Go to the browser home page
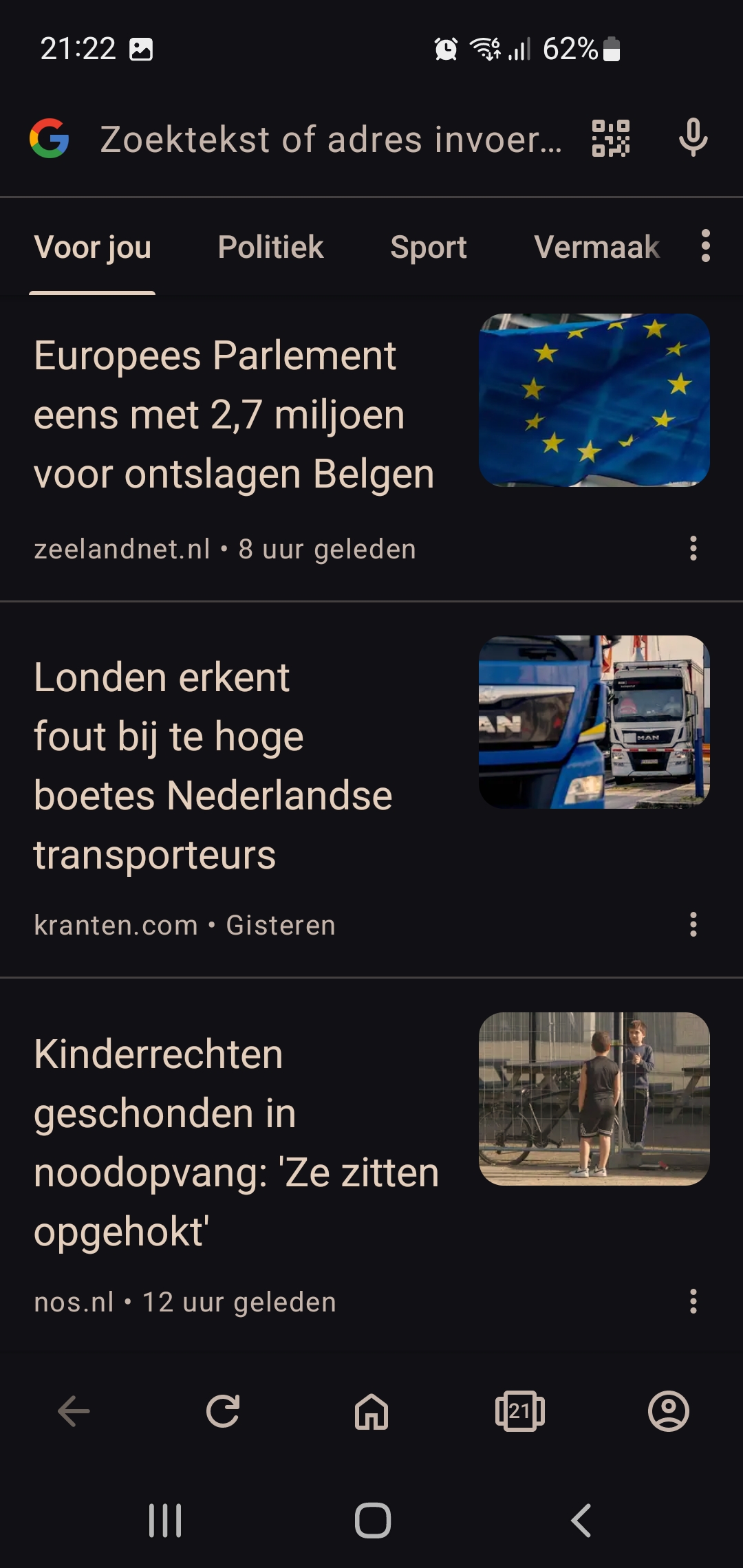 tap(371, 1412)
